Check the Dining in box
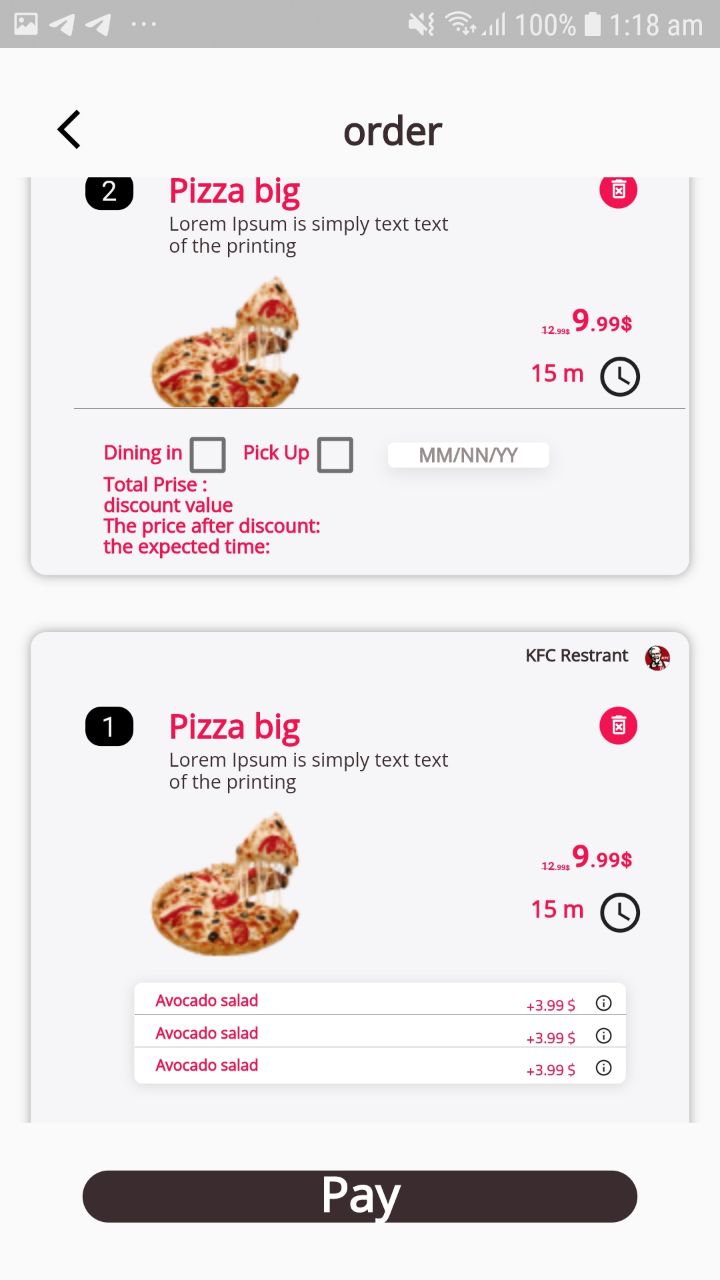The image size is (720, 1280). tap(207, 455)
